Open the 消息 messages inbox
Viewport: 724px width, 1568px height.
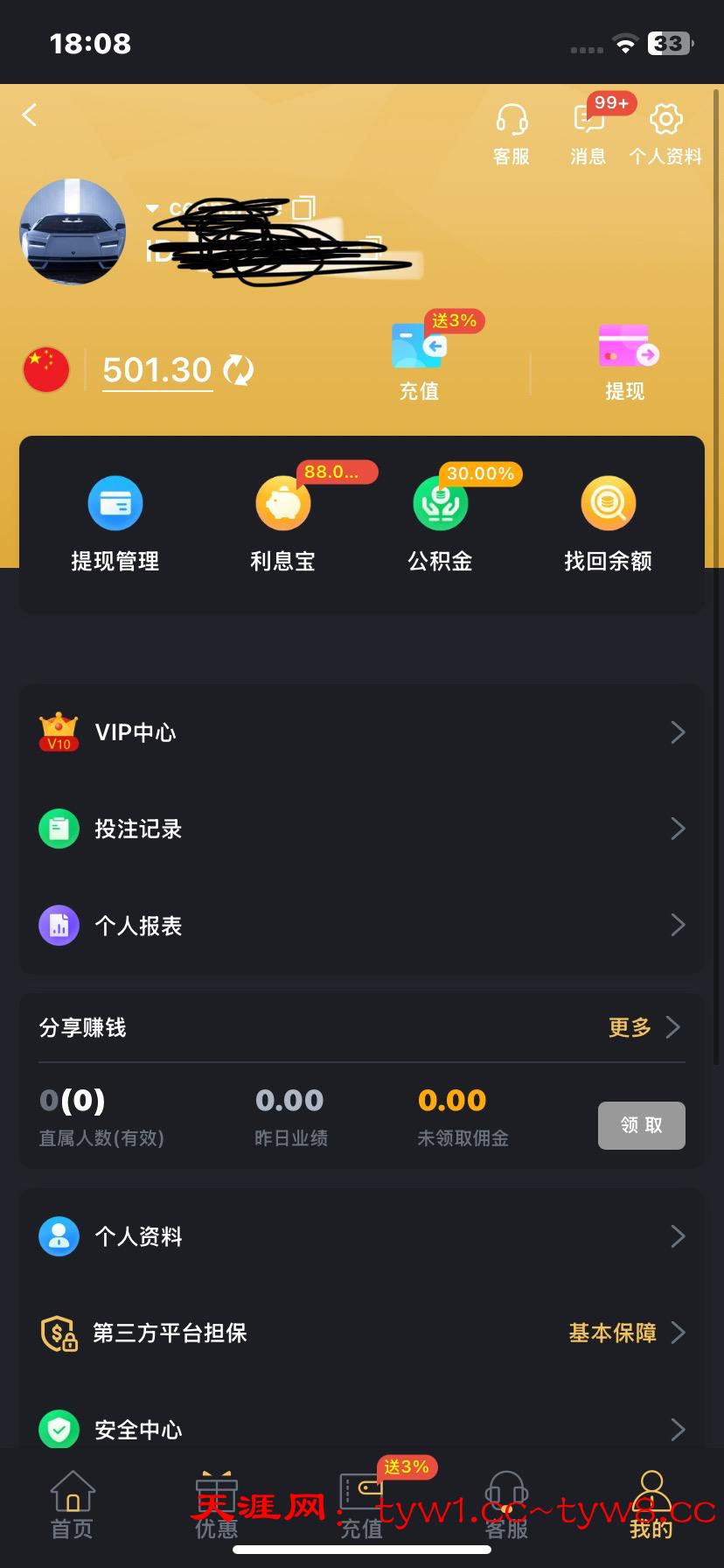pos(588,133)
